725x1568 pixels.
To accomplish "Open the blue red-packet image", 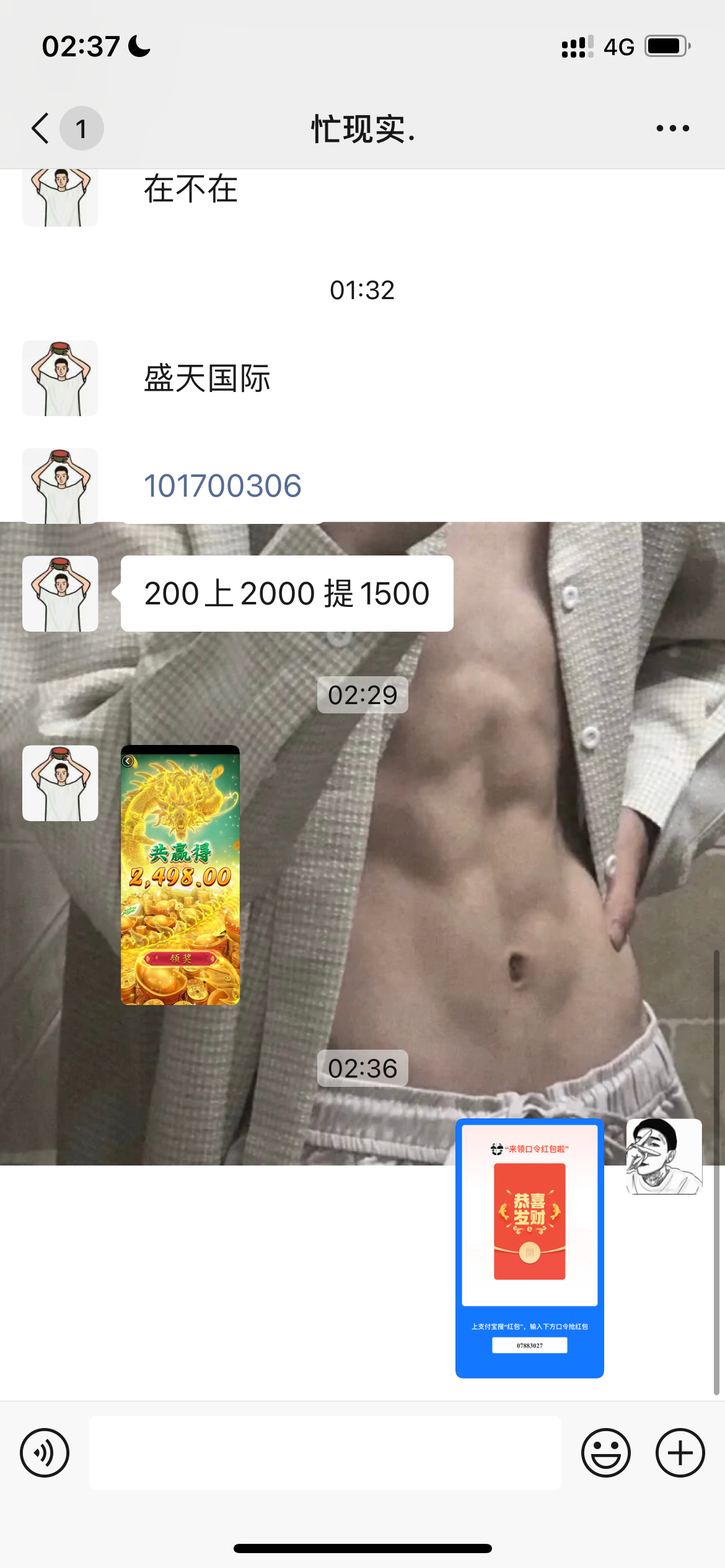I will click(x=529, y=1248).
